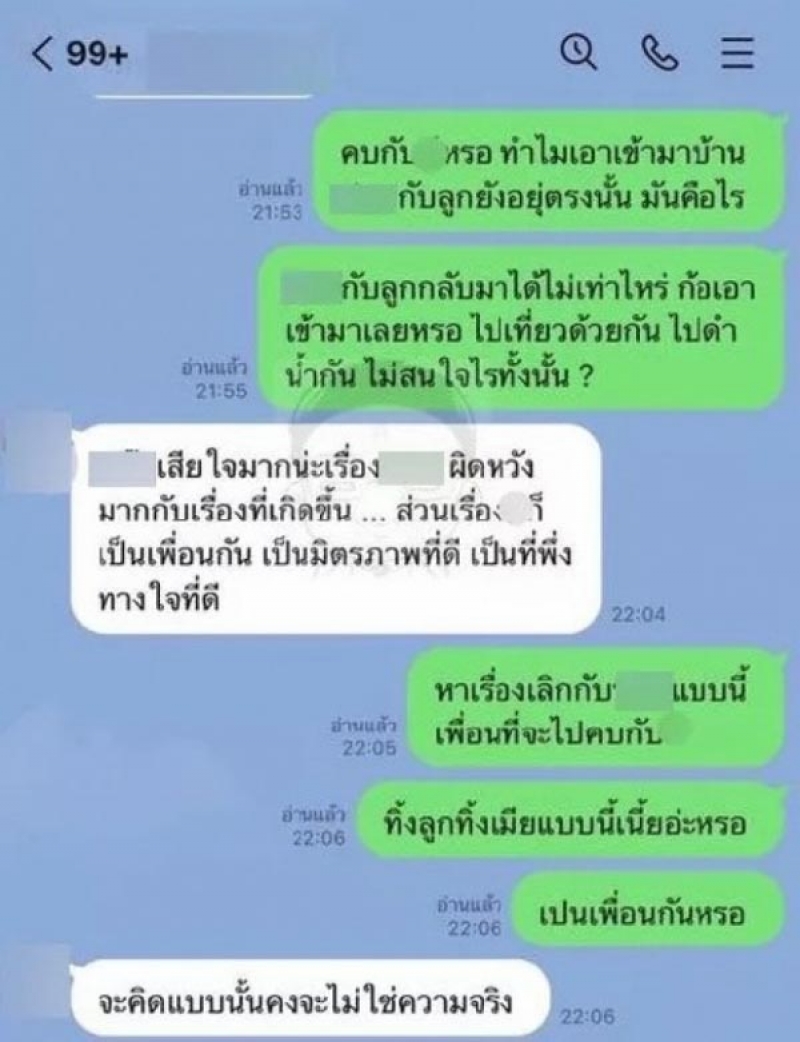Go back to the chat list
The width and height of the screenshot is (800, 1042).
42,55
